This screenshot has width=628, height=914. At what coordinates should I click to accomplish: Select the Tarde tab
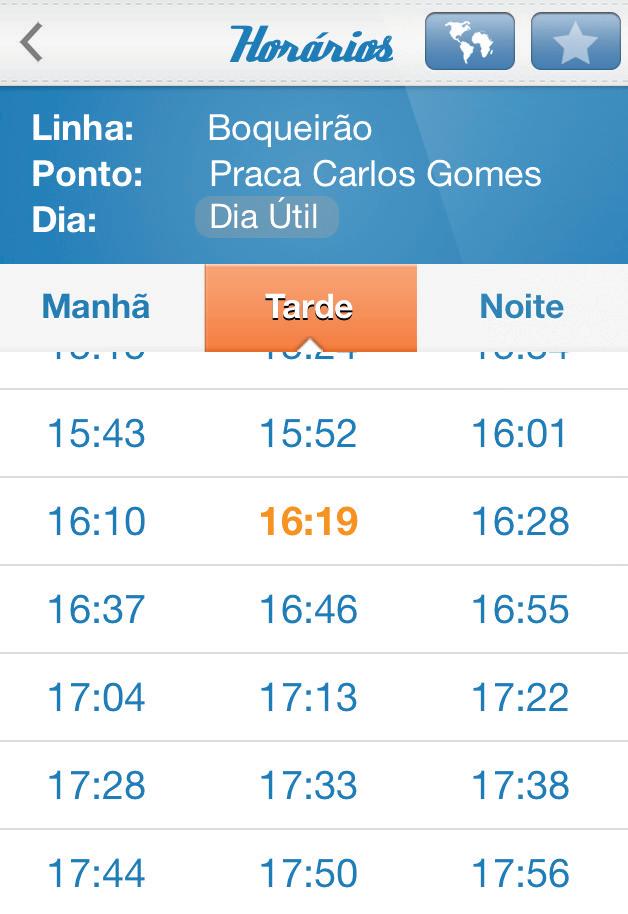point(310,307)
